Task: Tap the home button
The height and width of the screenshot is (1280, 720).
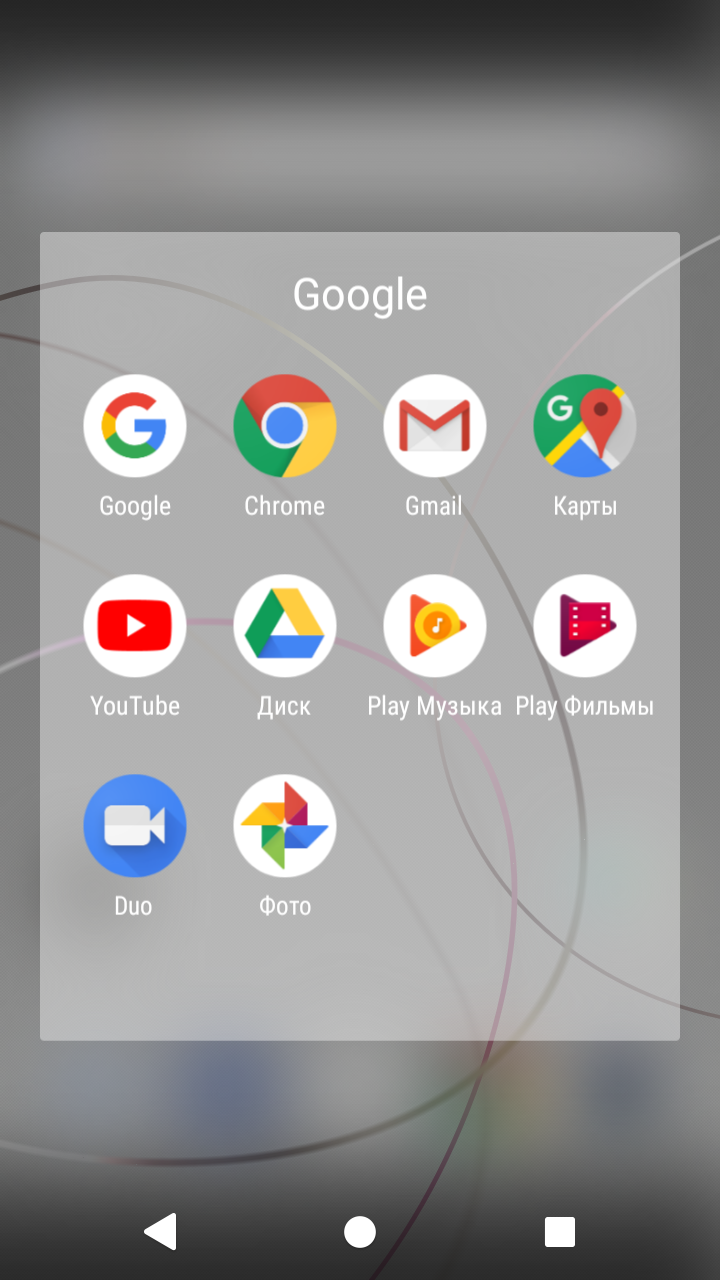Action: tap(360, 1232)
